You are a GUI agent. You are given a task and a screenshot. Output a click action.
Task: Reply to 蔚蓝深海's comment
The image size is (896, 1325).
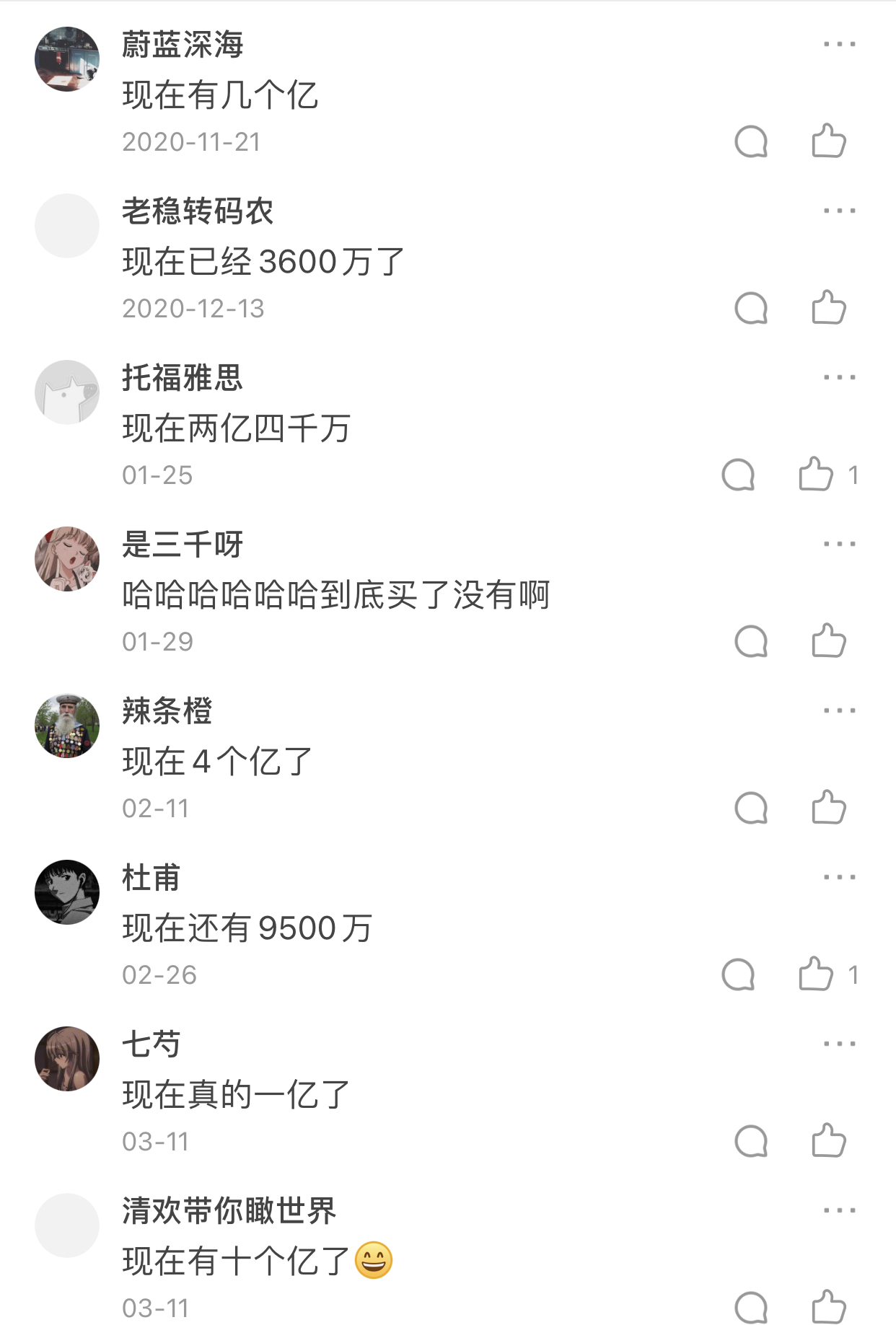[x=750, y=141]
